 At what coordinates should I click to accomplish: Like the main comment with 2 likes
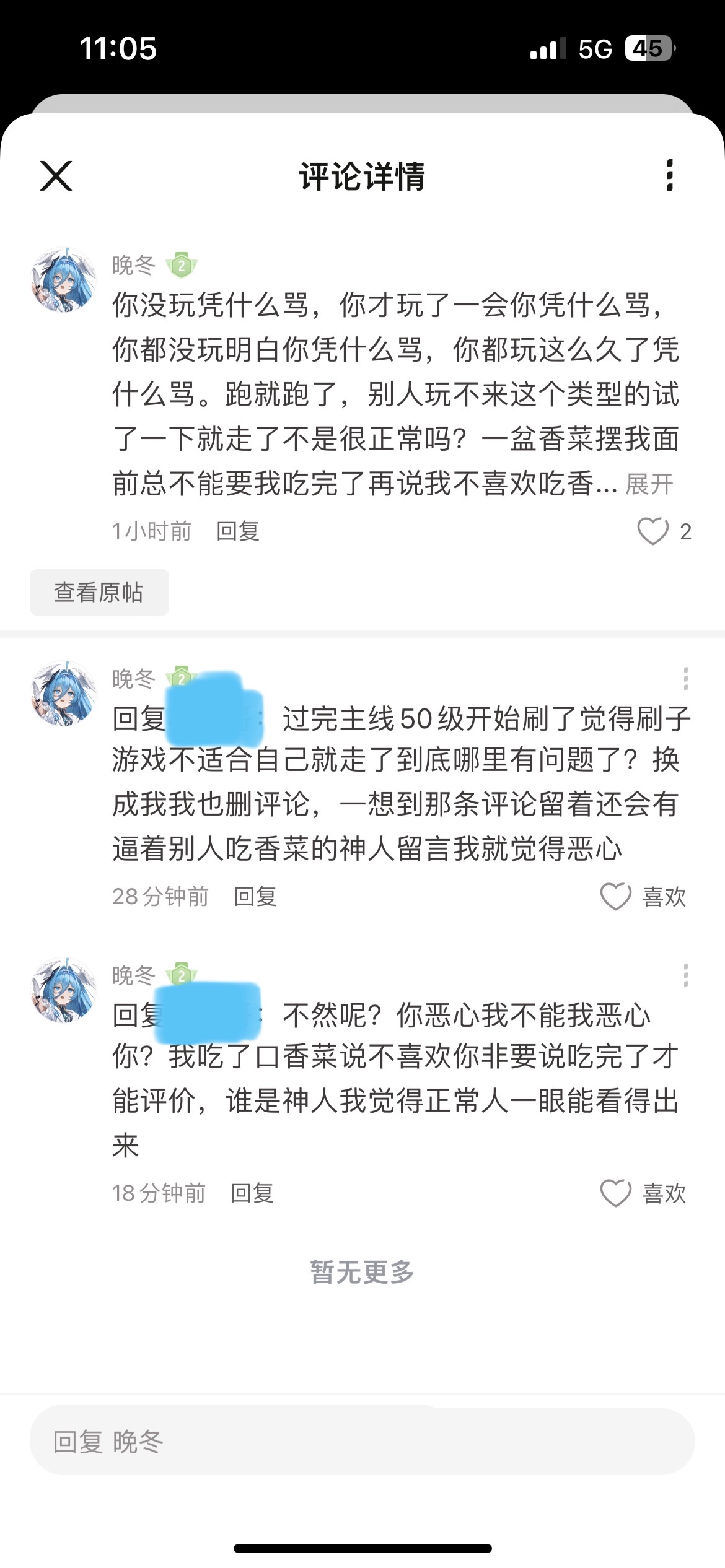[653, 531]
